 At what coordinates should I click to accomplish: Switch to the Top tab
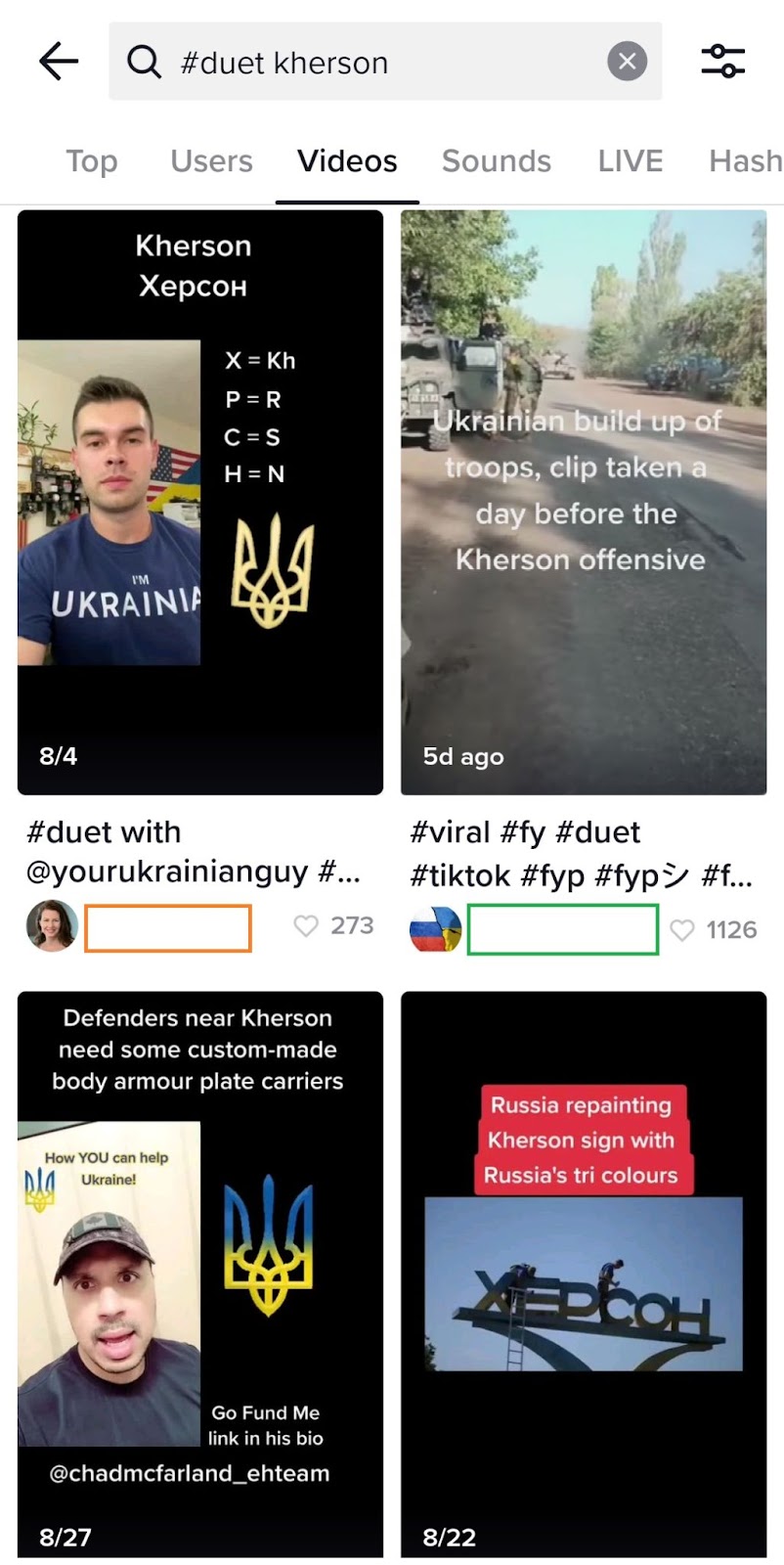click(92, 161)
